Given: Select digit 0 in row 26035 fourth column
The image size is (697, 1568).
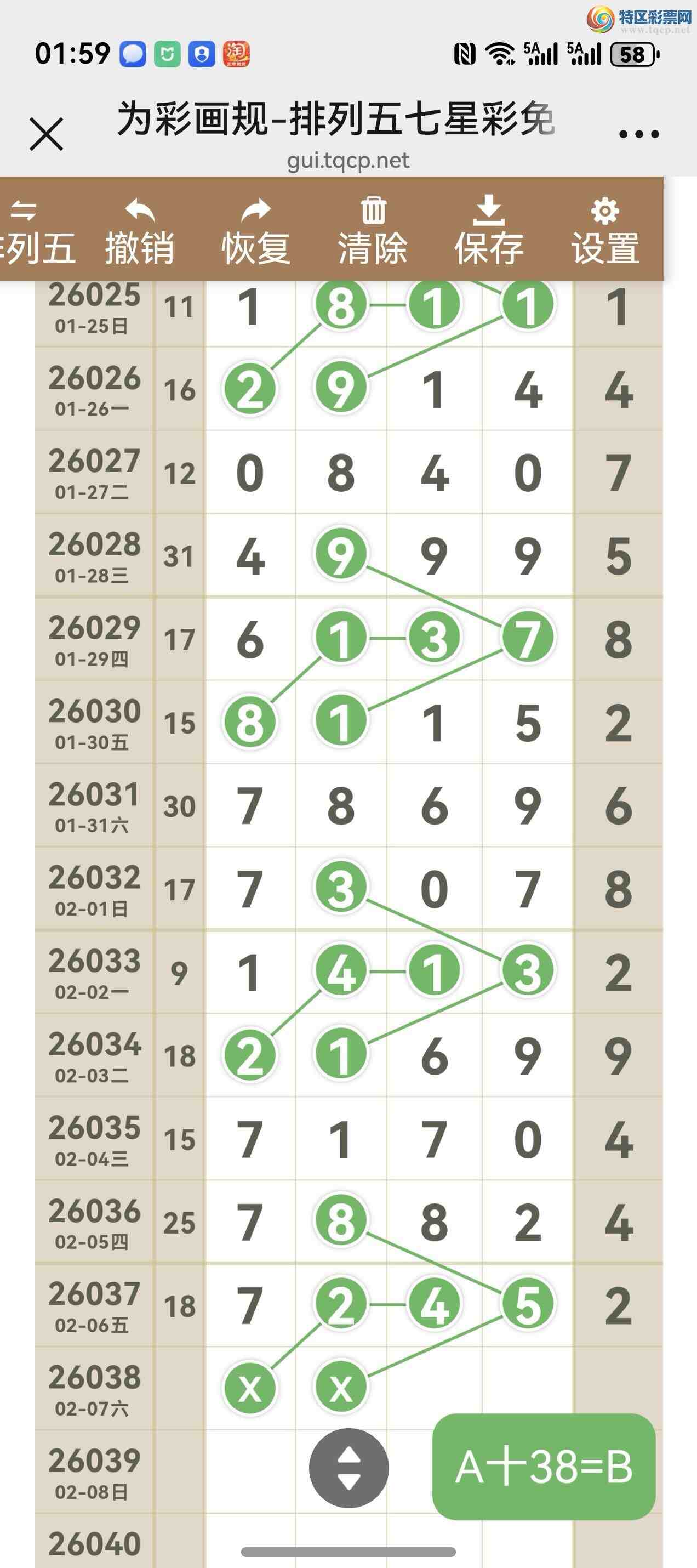Looking at the screenshot, I should tap(527, 1139).
